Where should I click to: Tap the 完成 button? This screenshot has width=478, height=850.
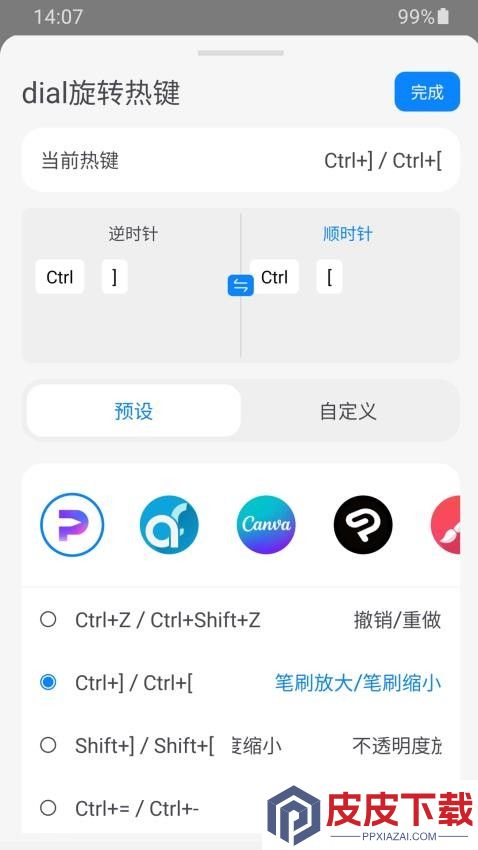point(427,92)
